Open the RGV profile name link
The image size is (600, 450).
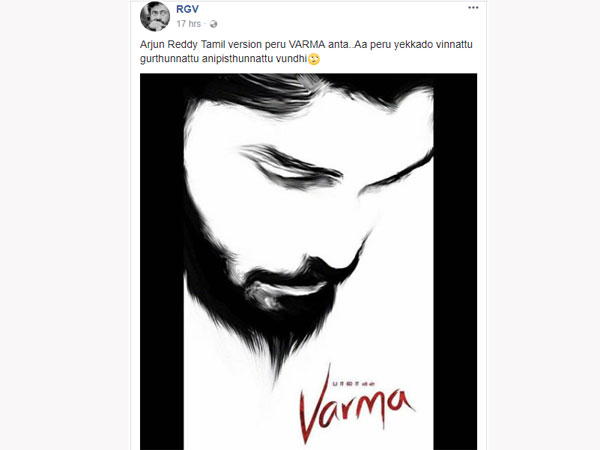tap(187, 8)
